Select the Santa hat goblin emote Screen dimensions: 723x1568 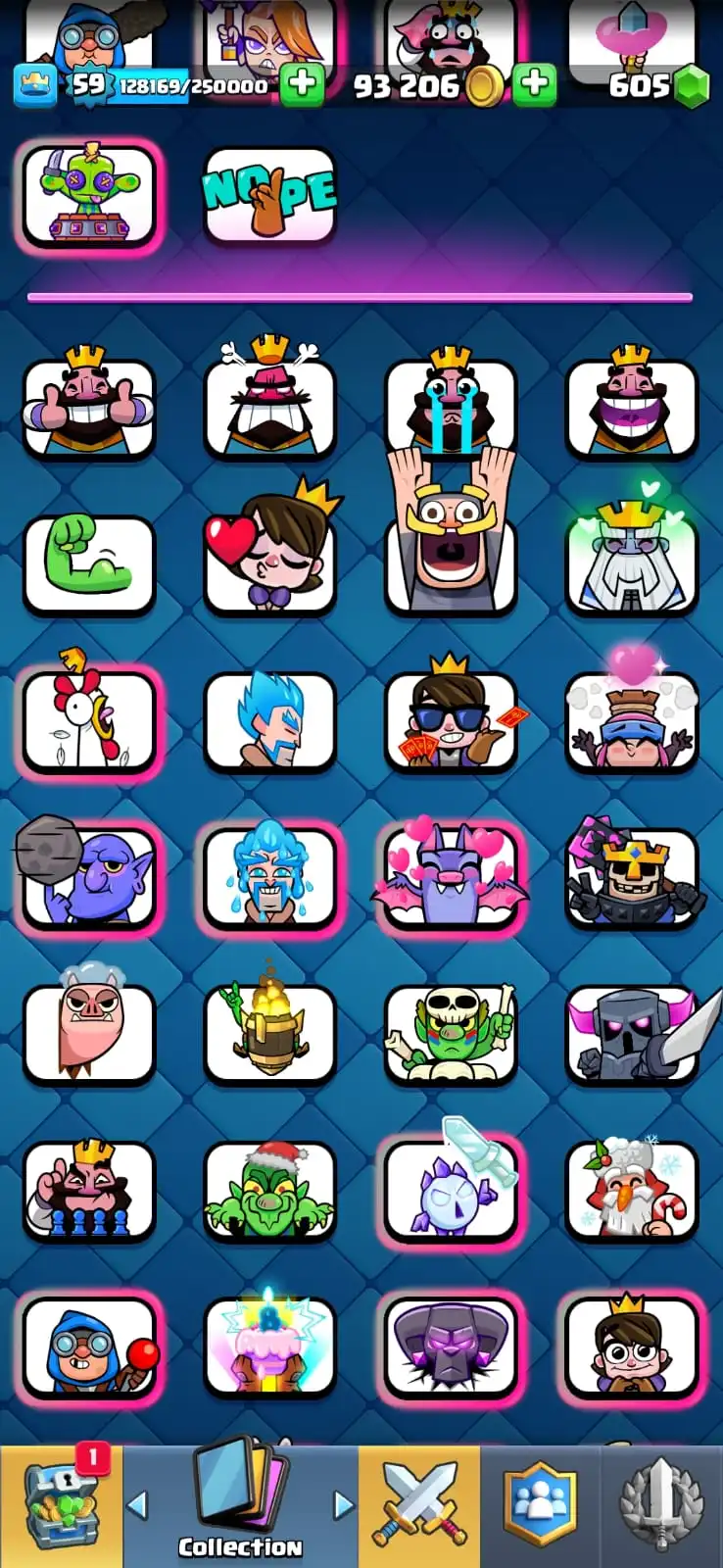tap(269, 1189)
